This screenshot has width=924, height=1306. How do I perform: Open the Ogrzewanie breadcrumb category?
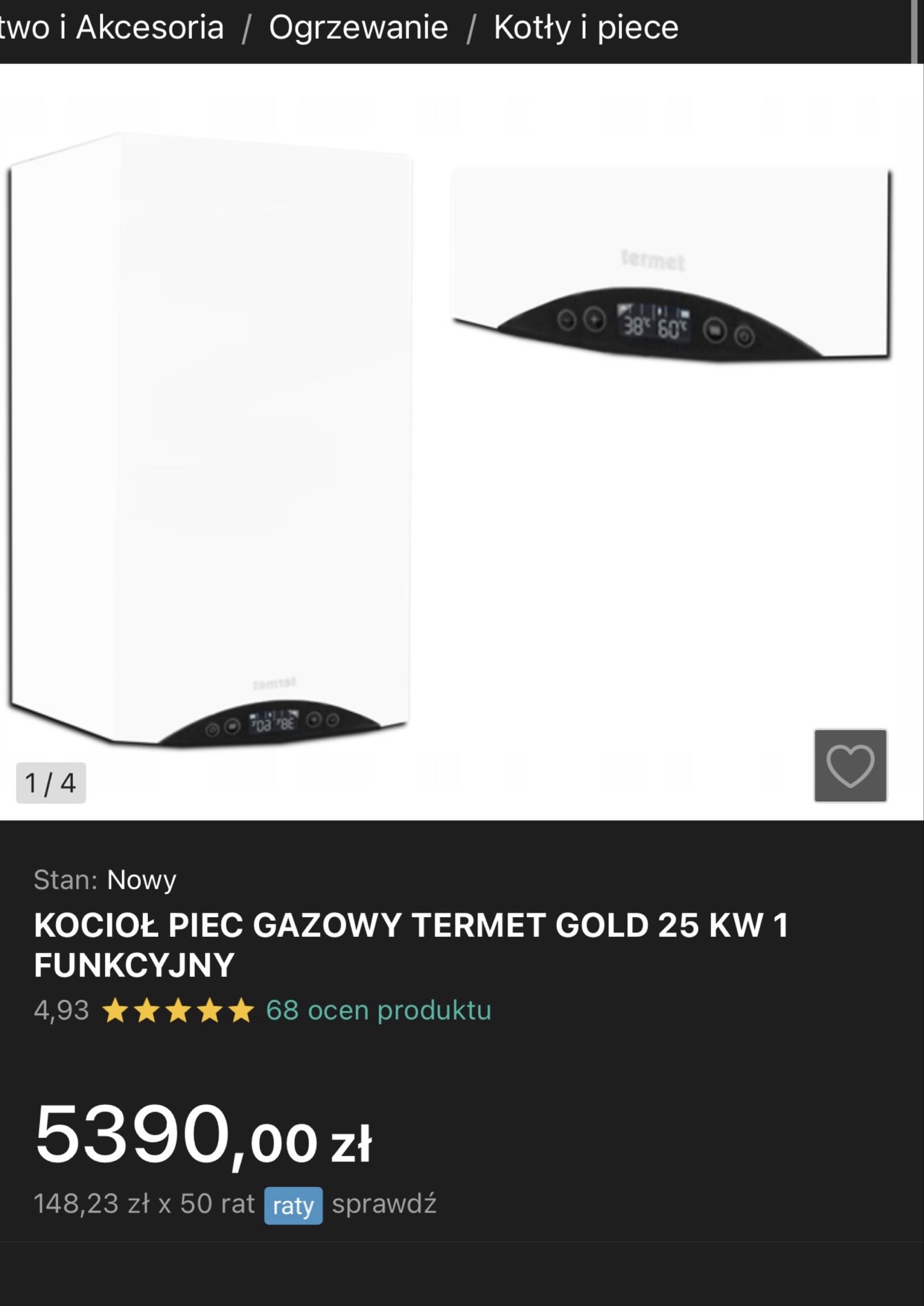[358, 28]
